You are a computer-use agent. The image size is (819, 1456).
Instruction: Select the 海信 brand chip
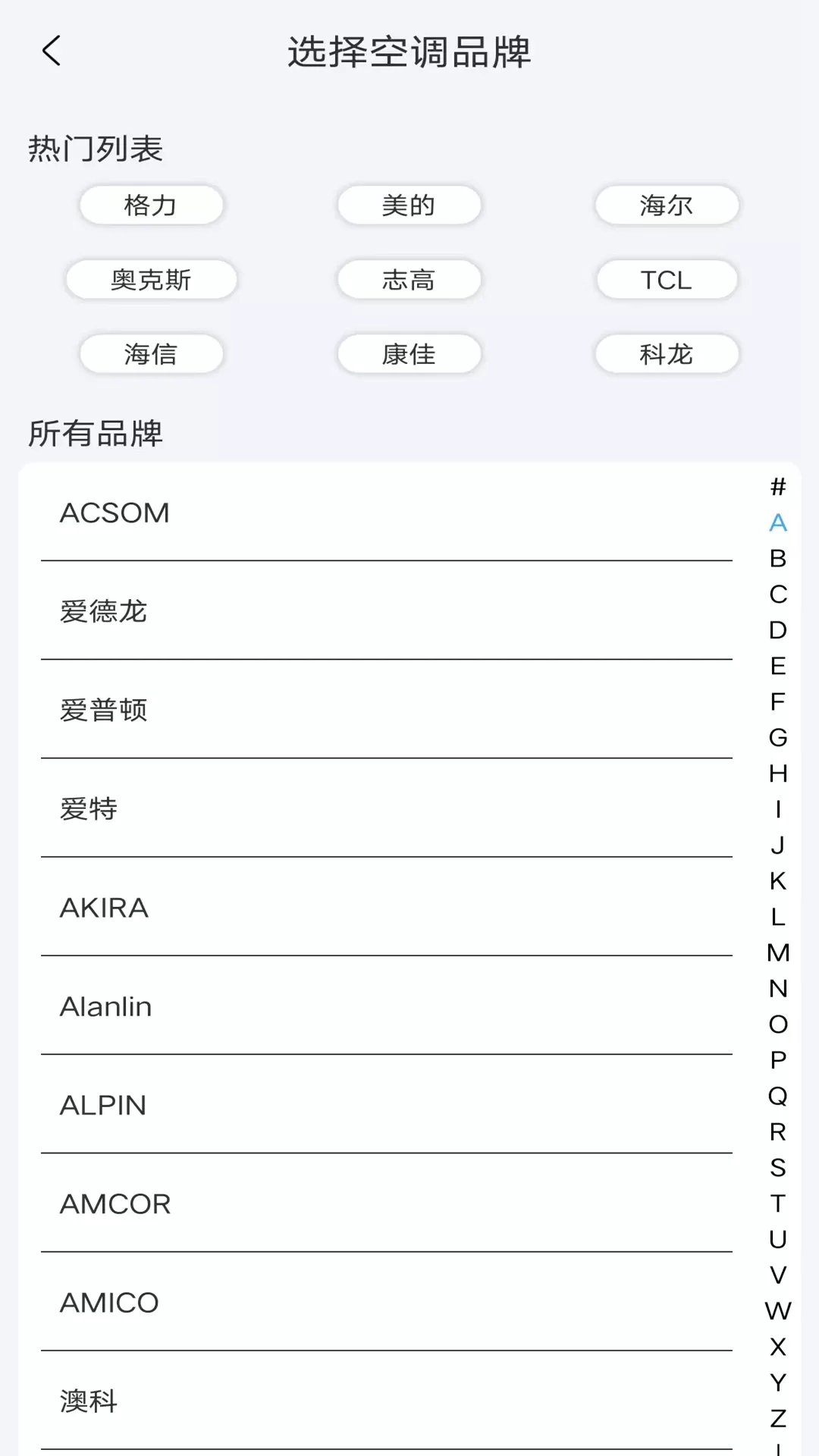pos(151,354)
